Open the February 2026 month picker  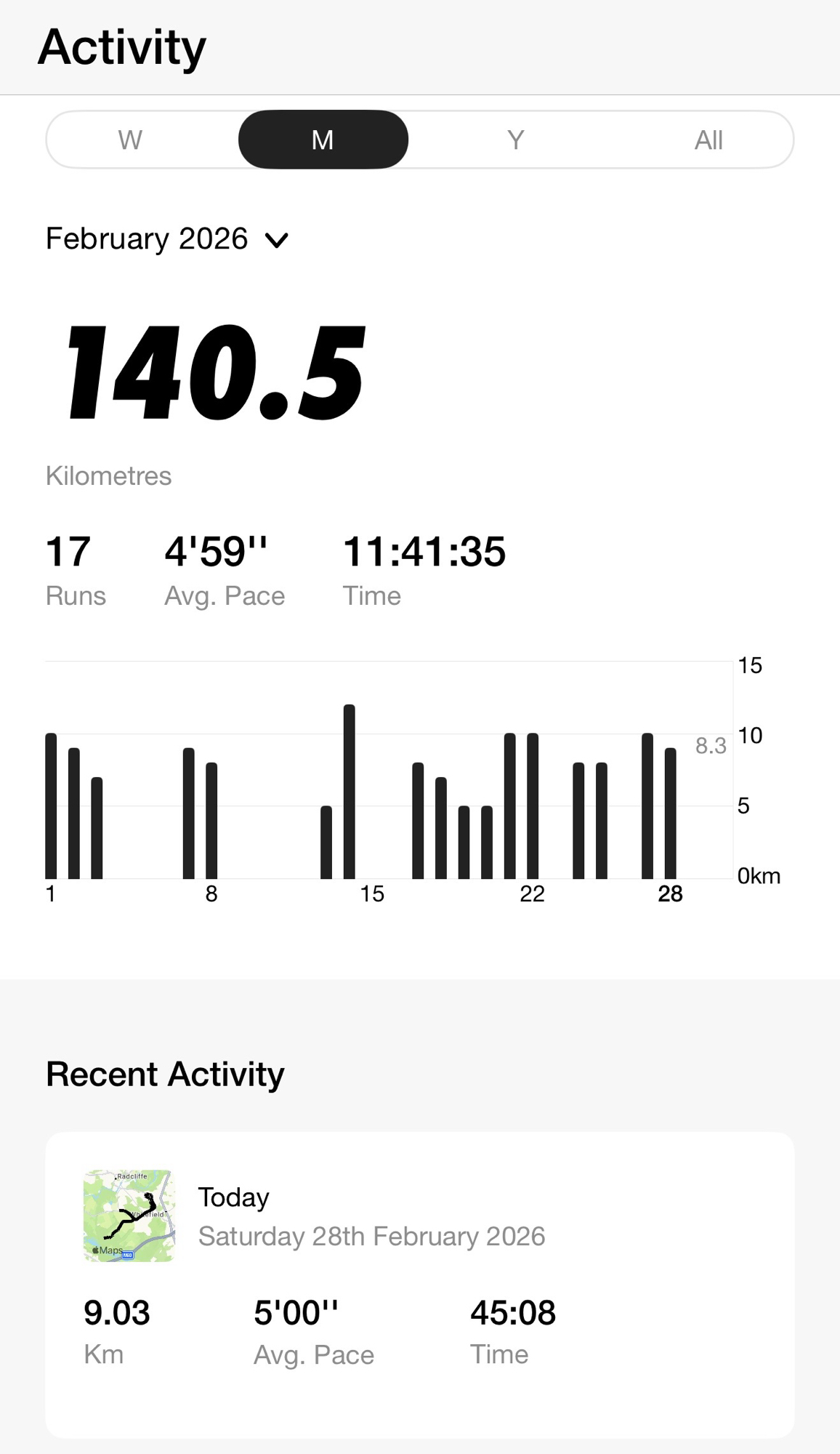[168, 239]
